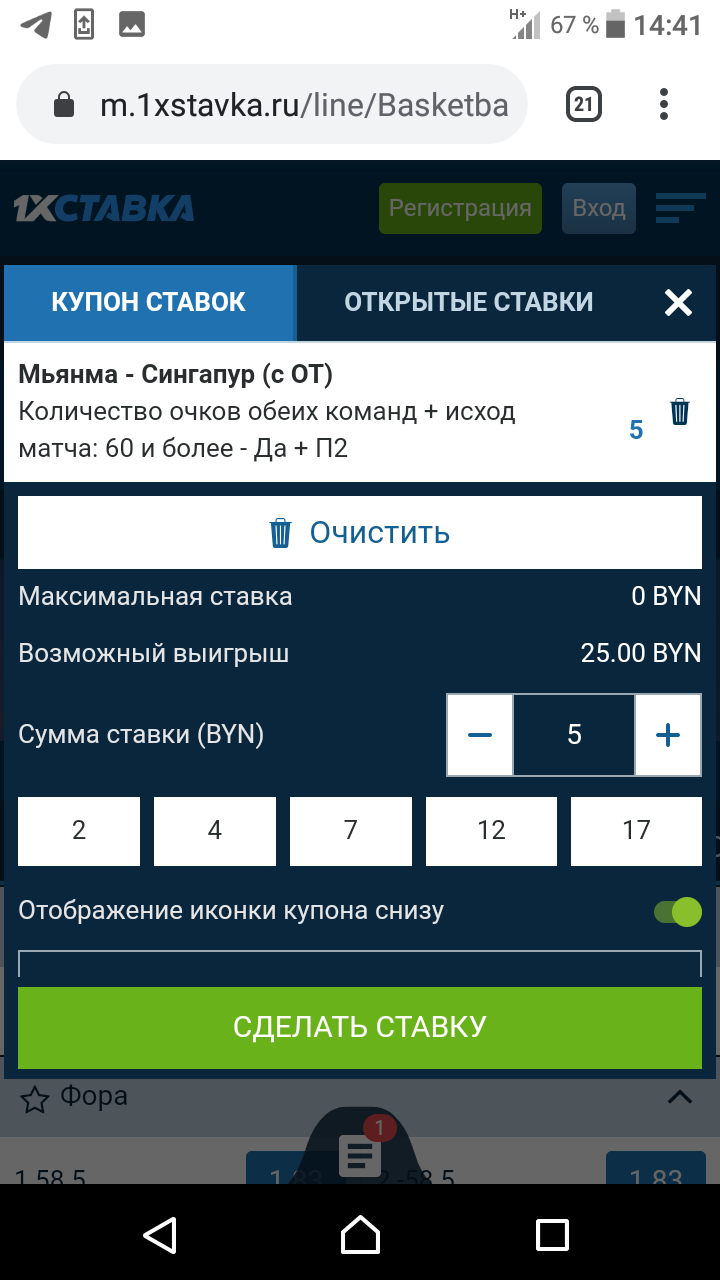This screenshot has width=720, height=1280.
Task: Select the Купон ставок tab
Action: pos(149,302)
